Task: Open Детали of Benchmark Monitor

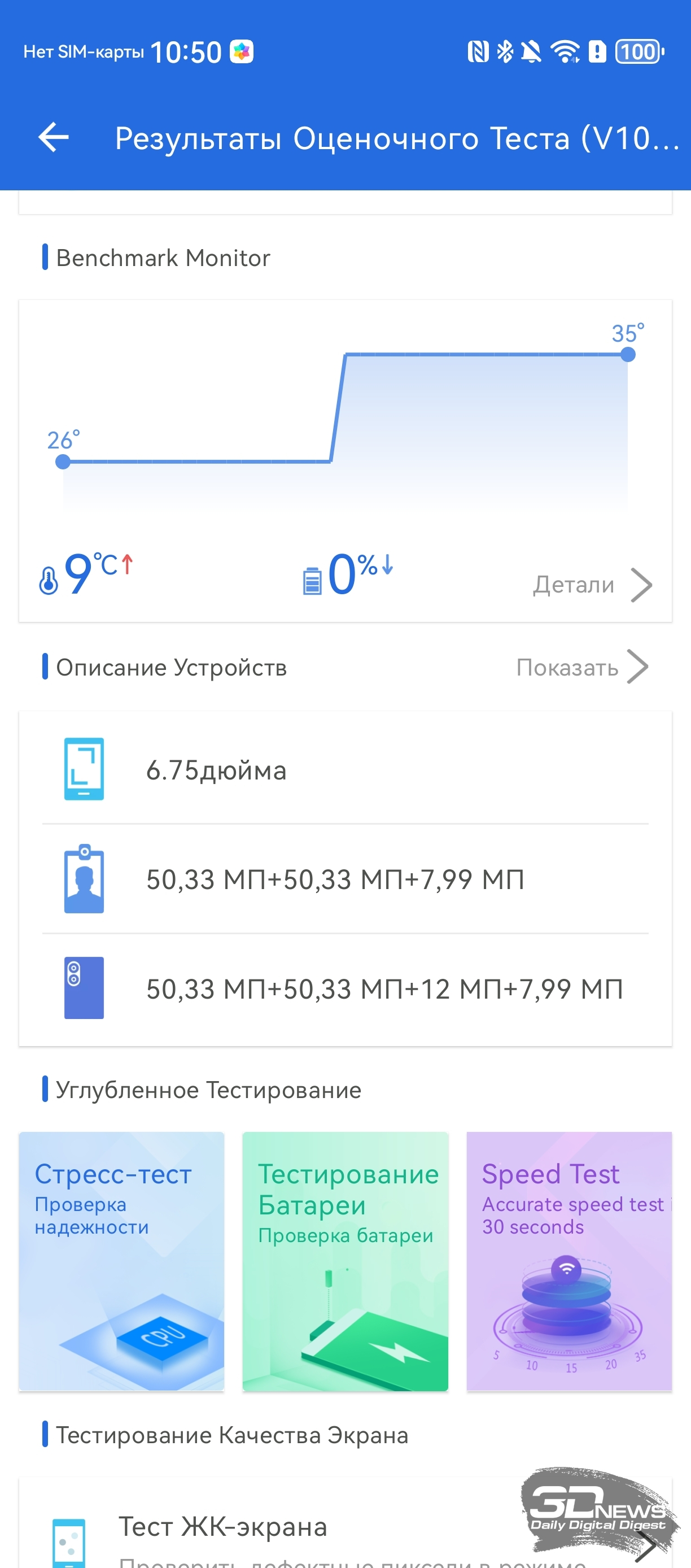Action: click(x=591, y=585)
